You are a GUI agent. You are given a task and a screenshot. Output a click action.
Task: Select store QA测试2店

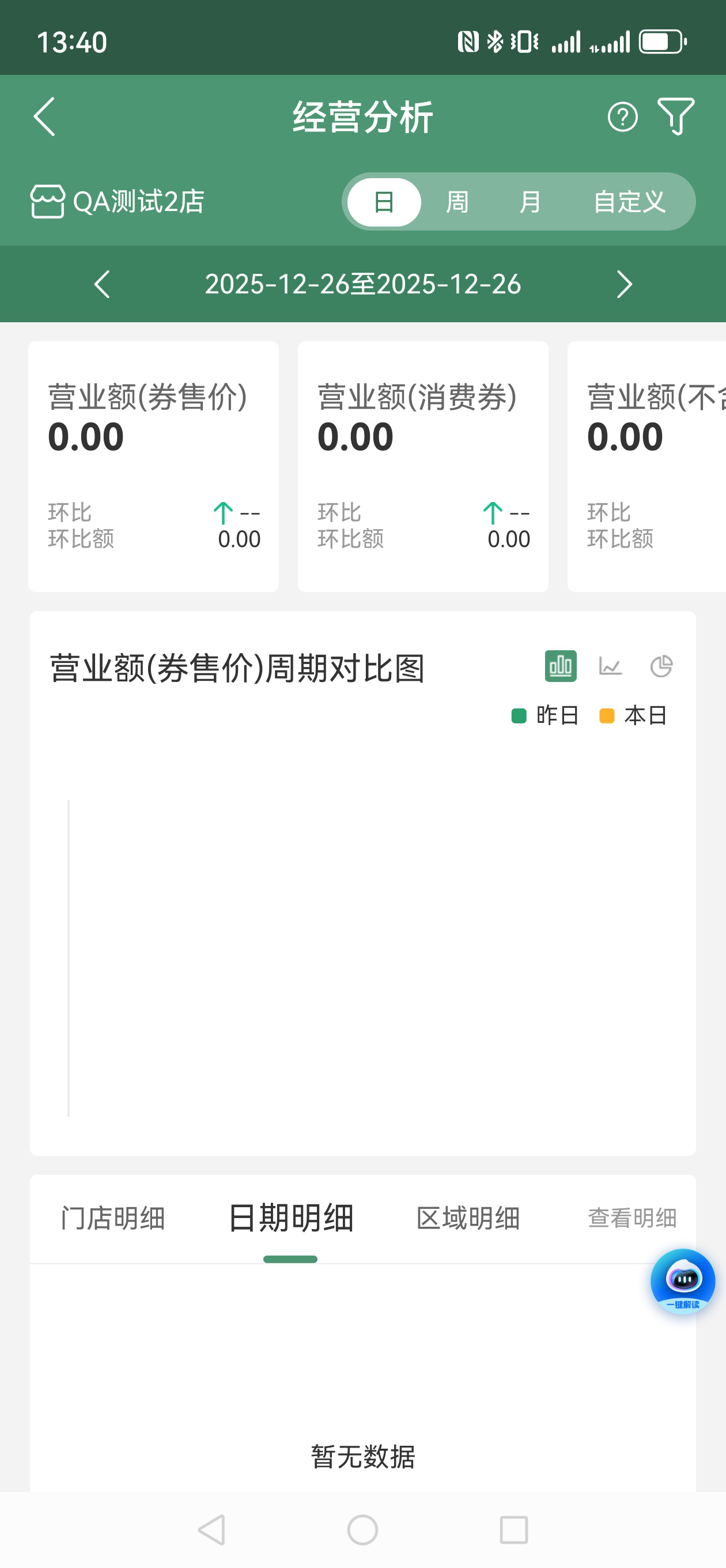118,202
